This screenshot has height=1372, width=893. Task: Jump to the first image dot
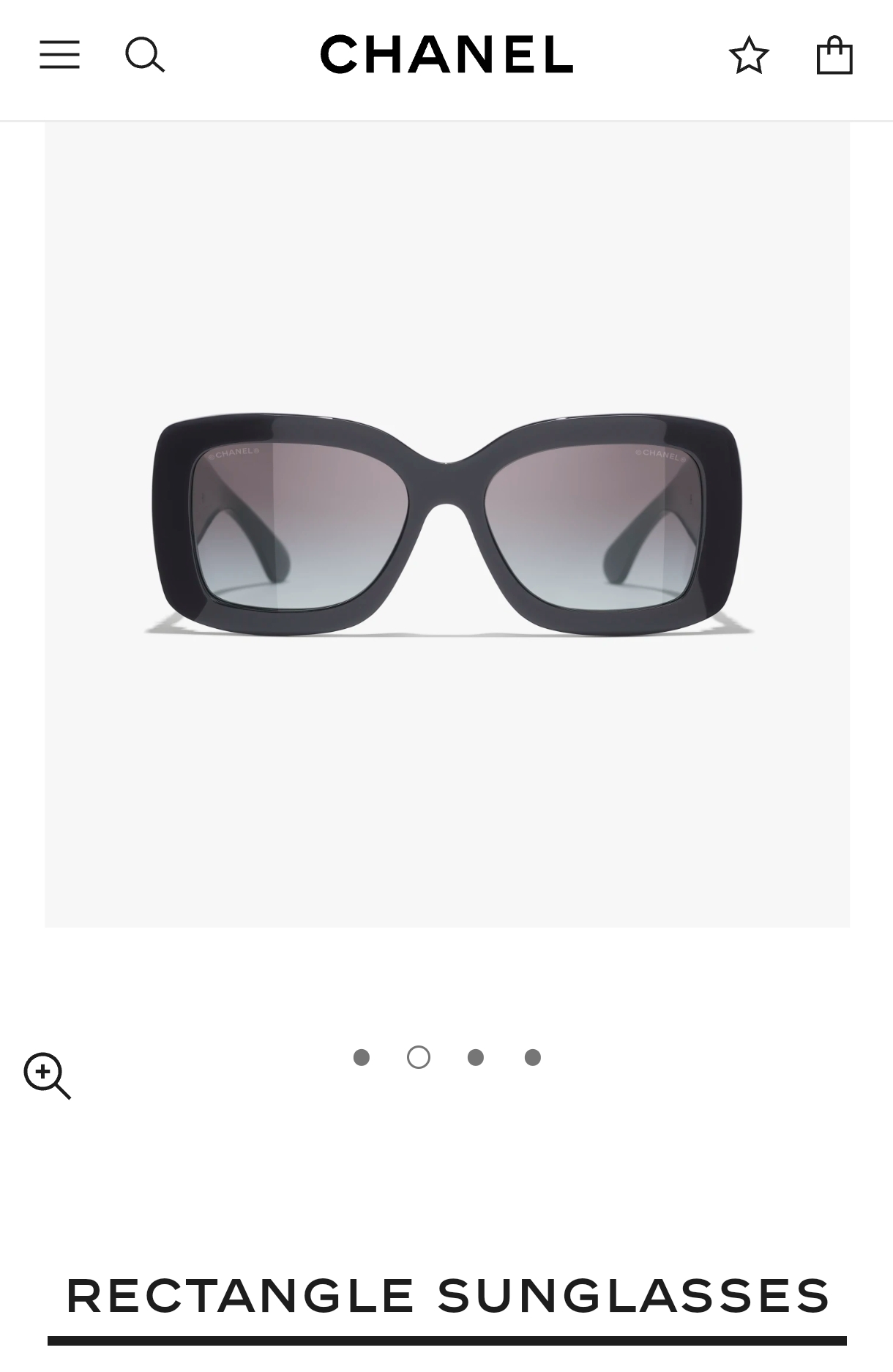click(362, 1057)
